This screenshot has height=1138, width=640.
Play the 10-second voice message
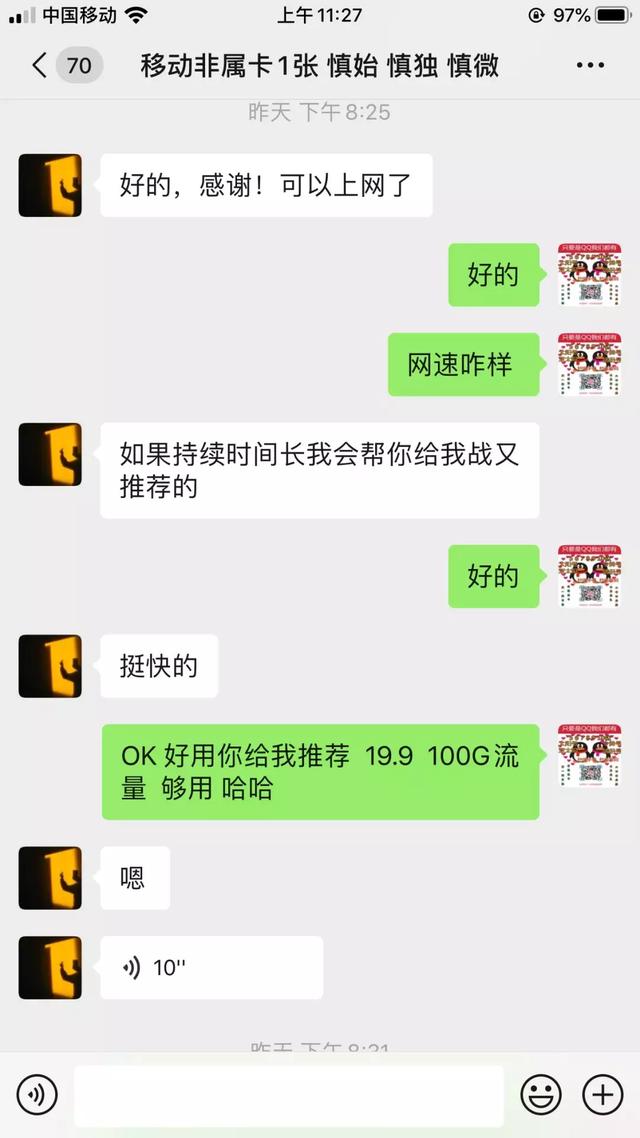(211, 967)
